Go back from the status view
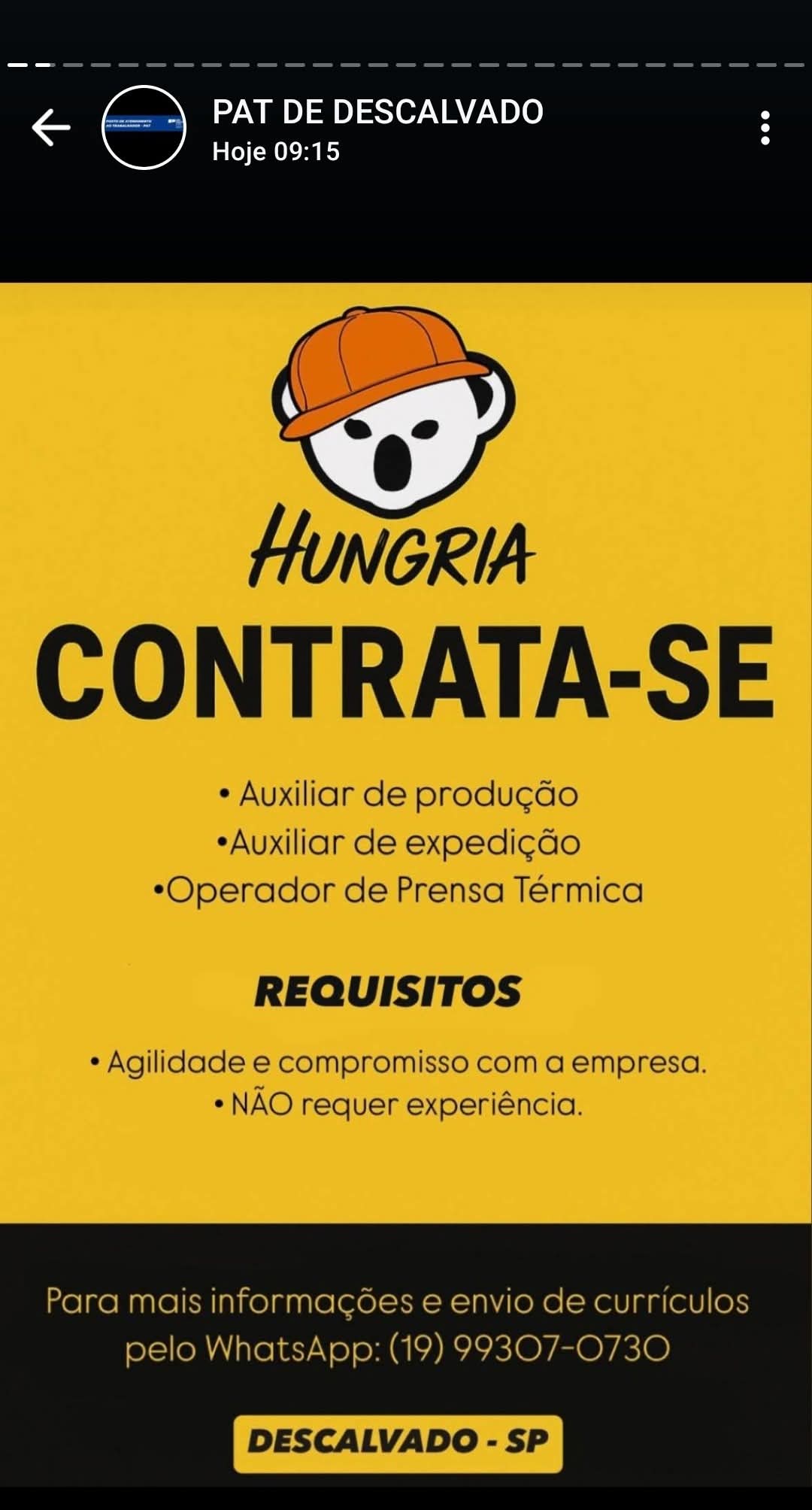 (x=50, y=127)
